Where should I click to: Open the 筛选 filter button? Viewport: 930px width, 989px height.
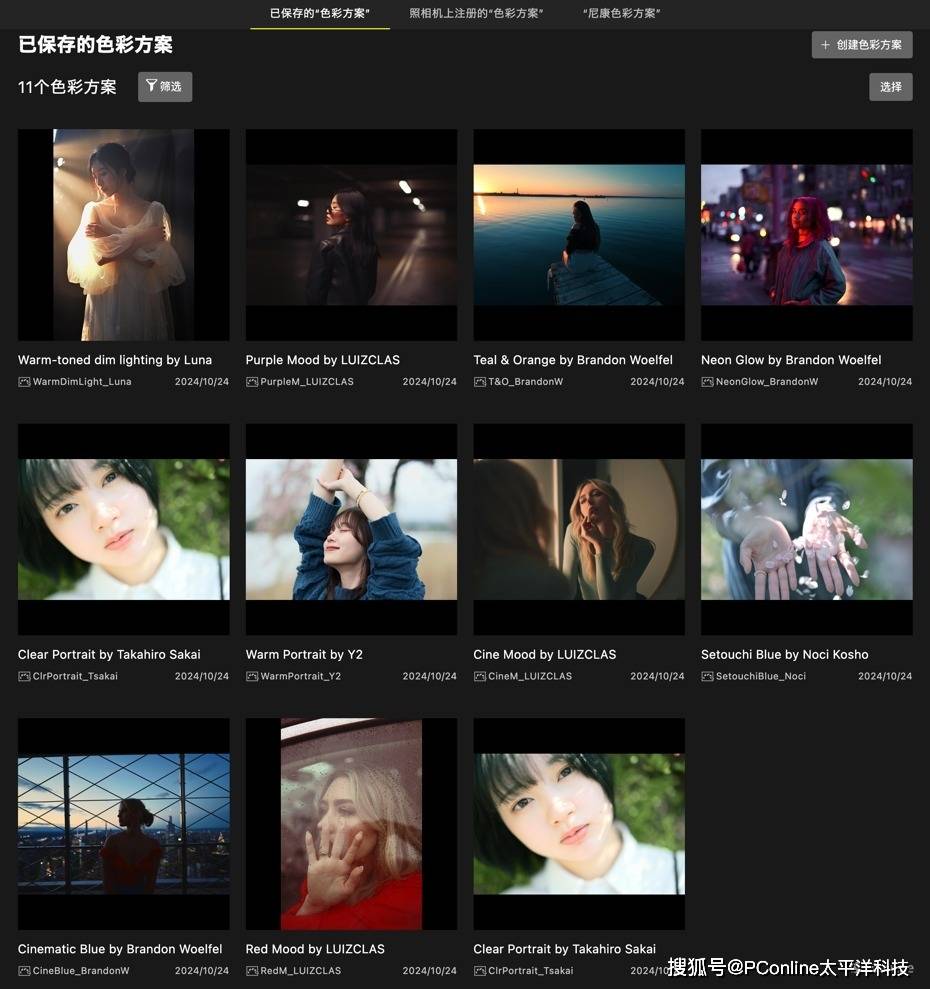click(x=165, y=87)
